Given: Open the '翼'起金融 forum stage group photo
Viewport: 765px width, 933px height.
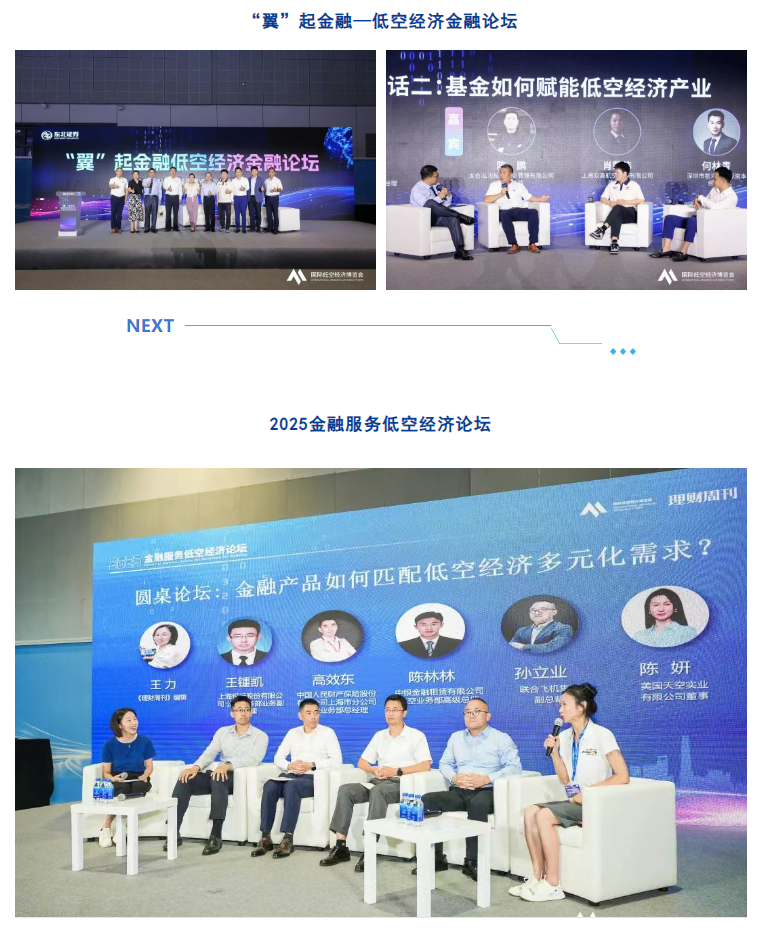Looking at the screenshot, I should 195,170.
